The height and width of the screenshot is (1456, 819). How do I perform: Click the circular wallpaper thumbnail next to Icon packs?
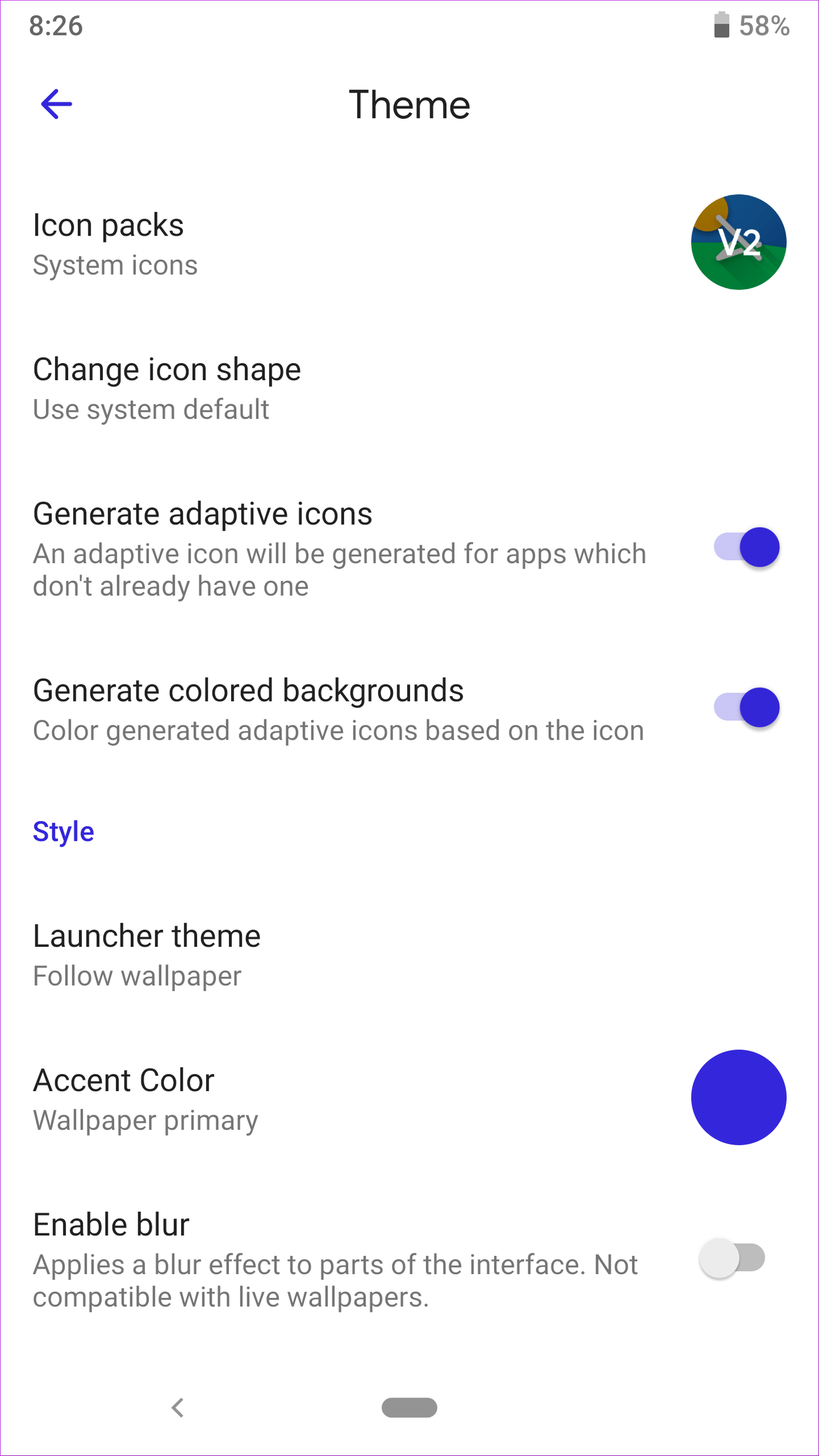pyautogui.click(x=738, y=241)
